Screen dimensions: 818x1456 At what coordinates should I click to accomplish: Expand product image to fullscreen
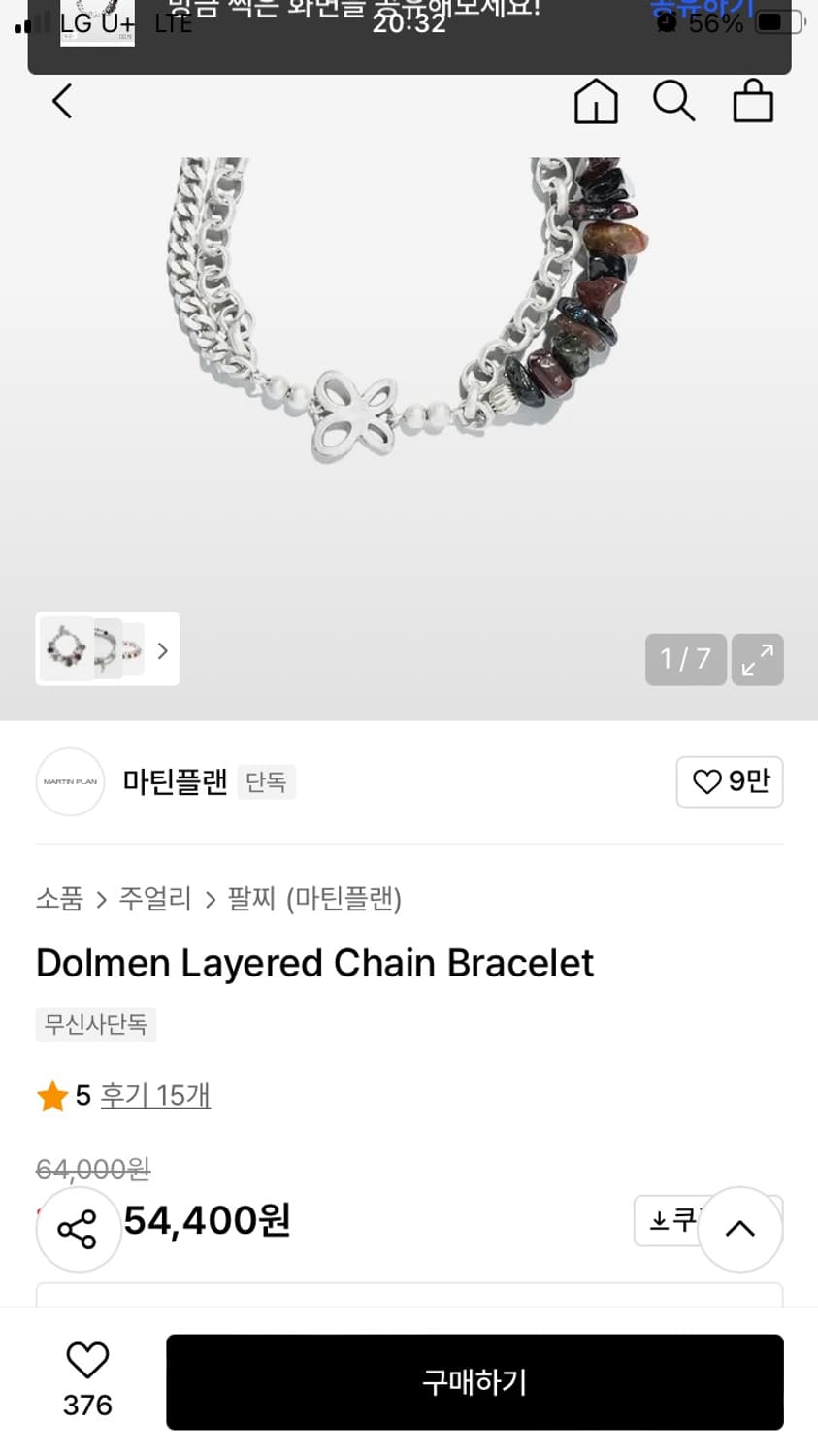(758, 659)
